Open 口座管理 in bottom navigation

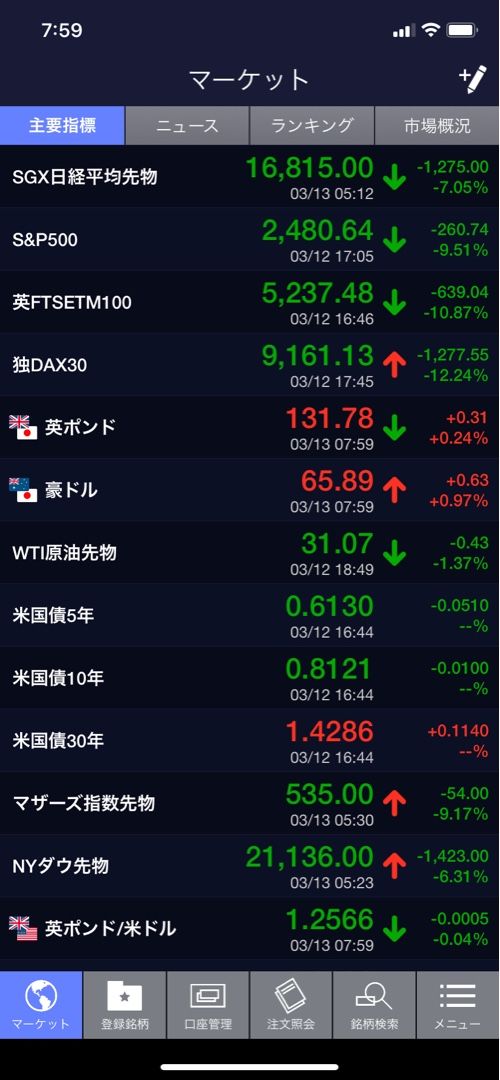pos(208,1005)
